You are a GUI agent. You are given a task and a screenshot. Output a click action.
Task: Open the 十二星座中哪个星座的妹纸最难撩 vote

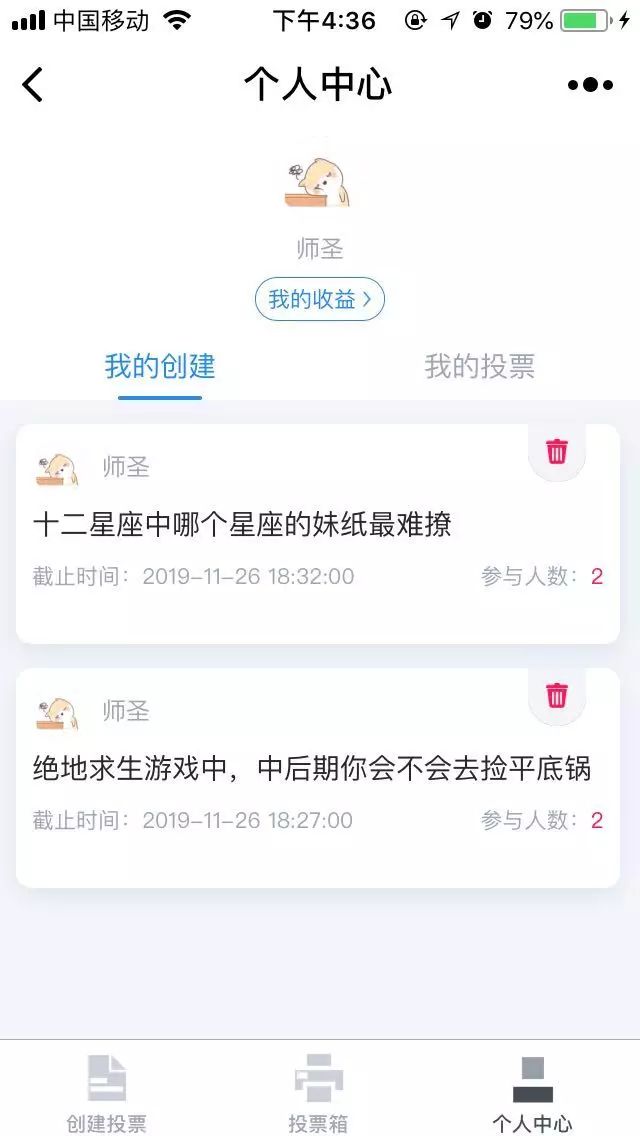pos(242,524)
